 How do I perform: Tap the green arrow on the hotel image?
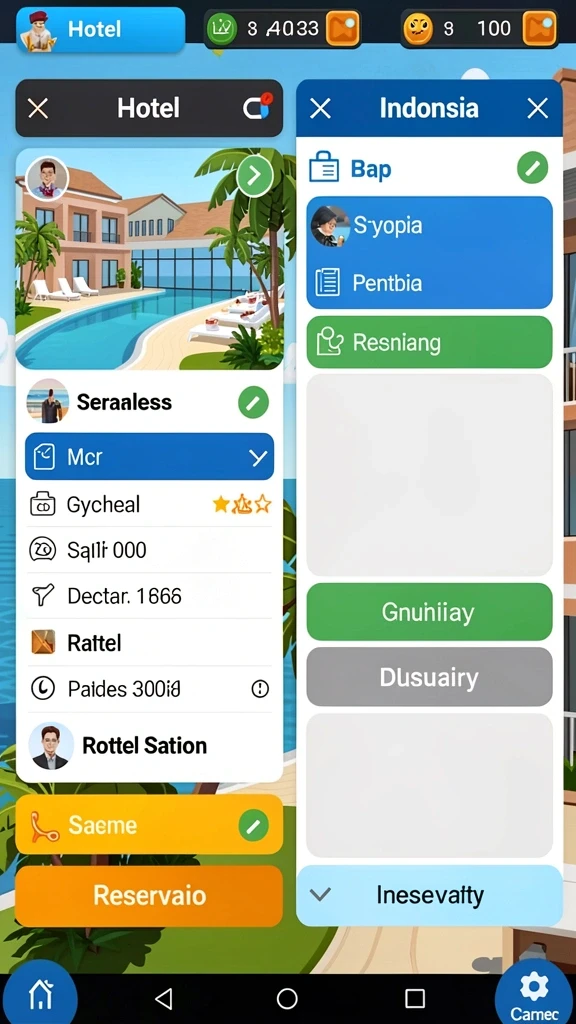[x=254, y=175]
